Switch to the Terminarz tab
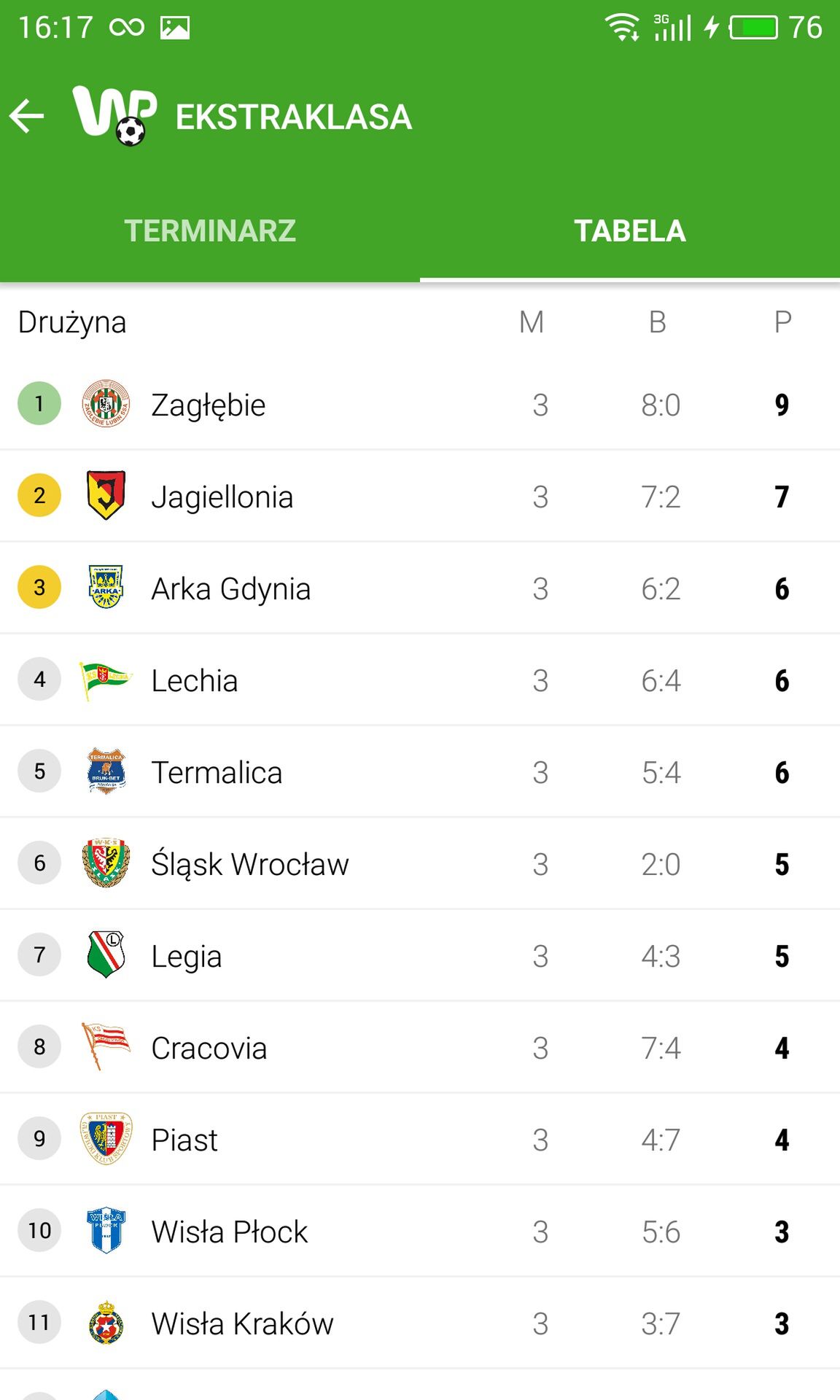 210,230
